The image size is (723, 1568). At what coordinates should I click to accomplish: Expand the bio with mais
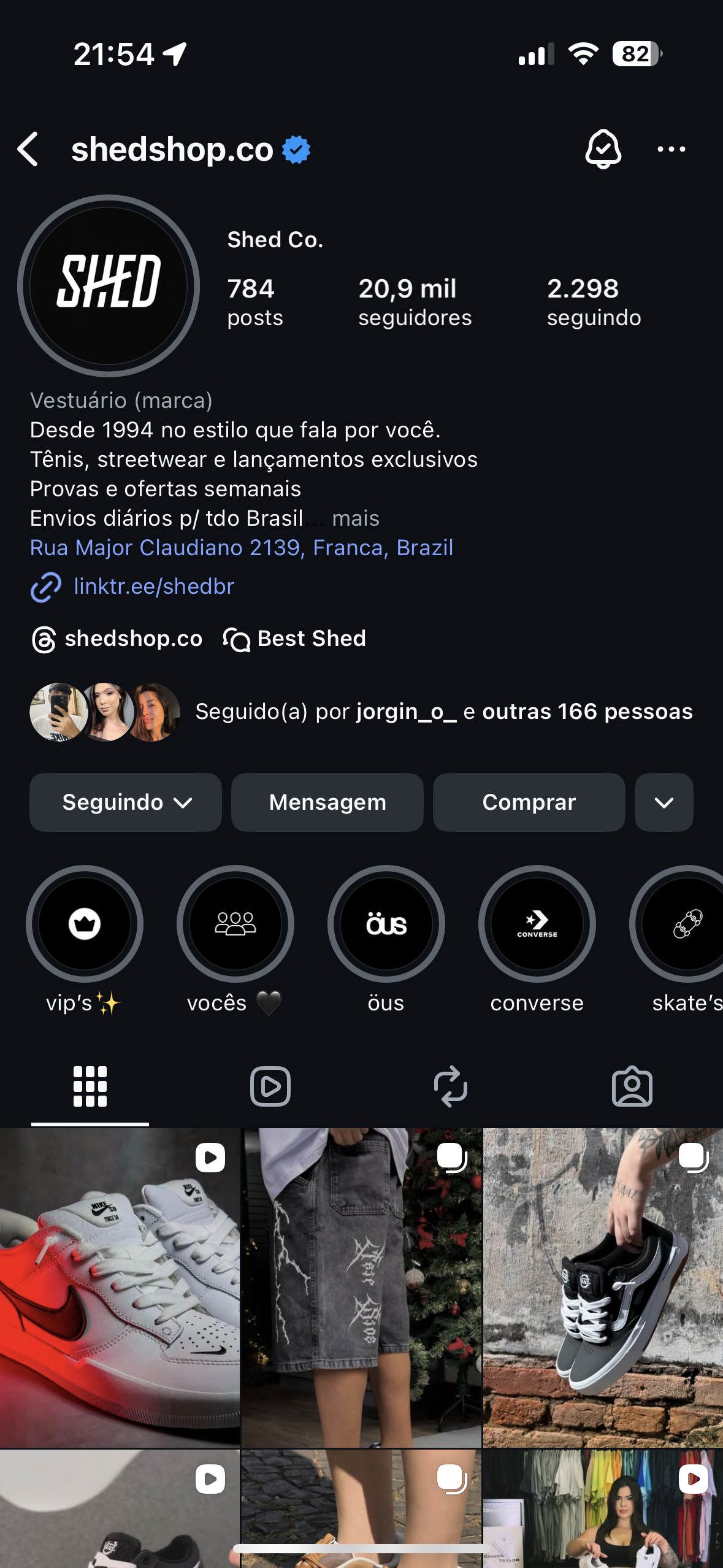coord(355,518)
